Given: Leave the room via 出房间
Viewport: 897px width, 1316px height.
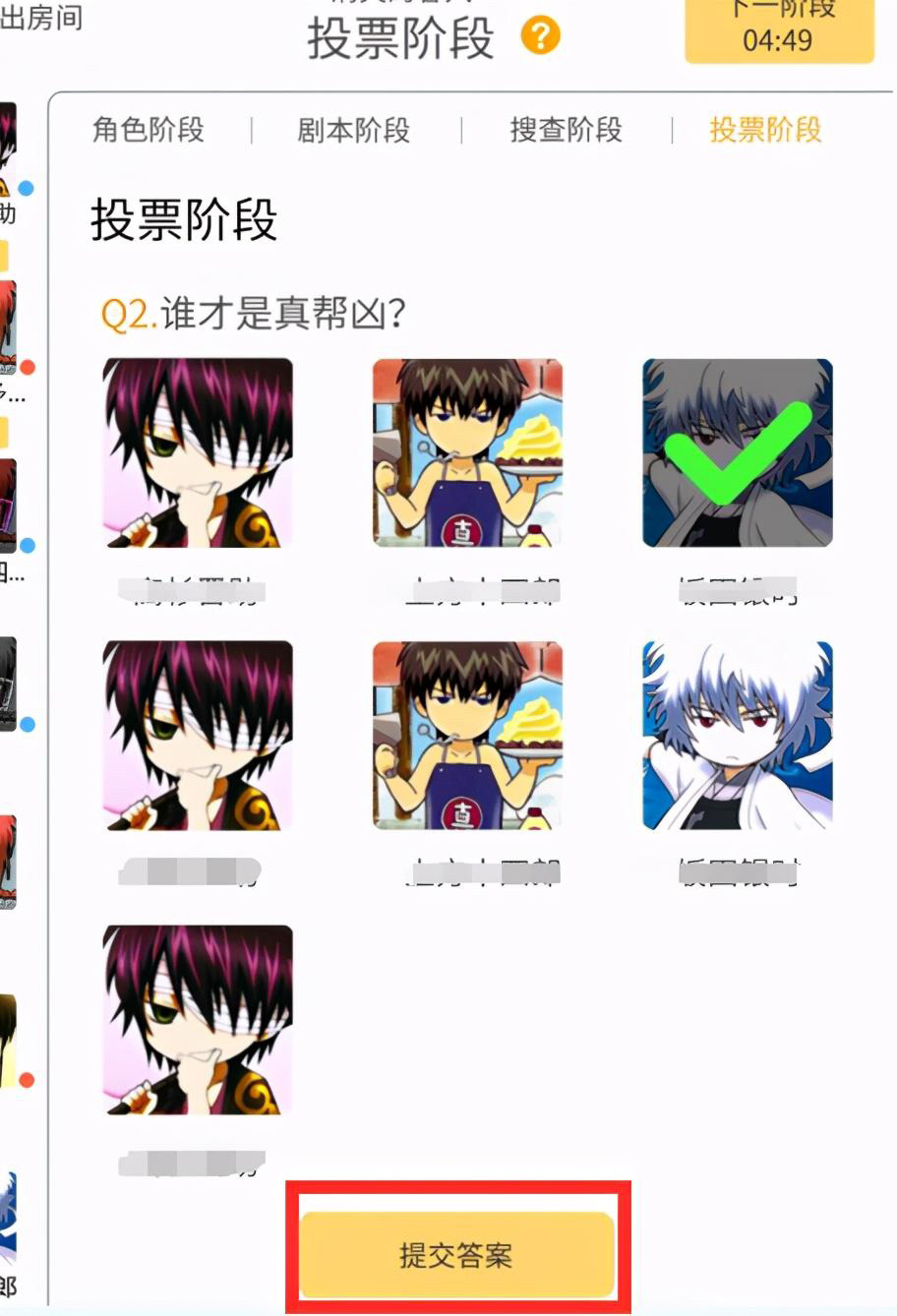Looking at the screenshot, I should (x=39, y=16).
